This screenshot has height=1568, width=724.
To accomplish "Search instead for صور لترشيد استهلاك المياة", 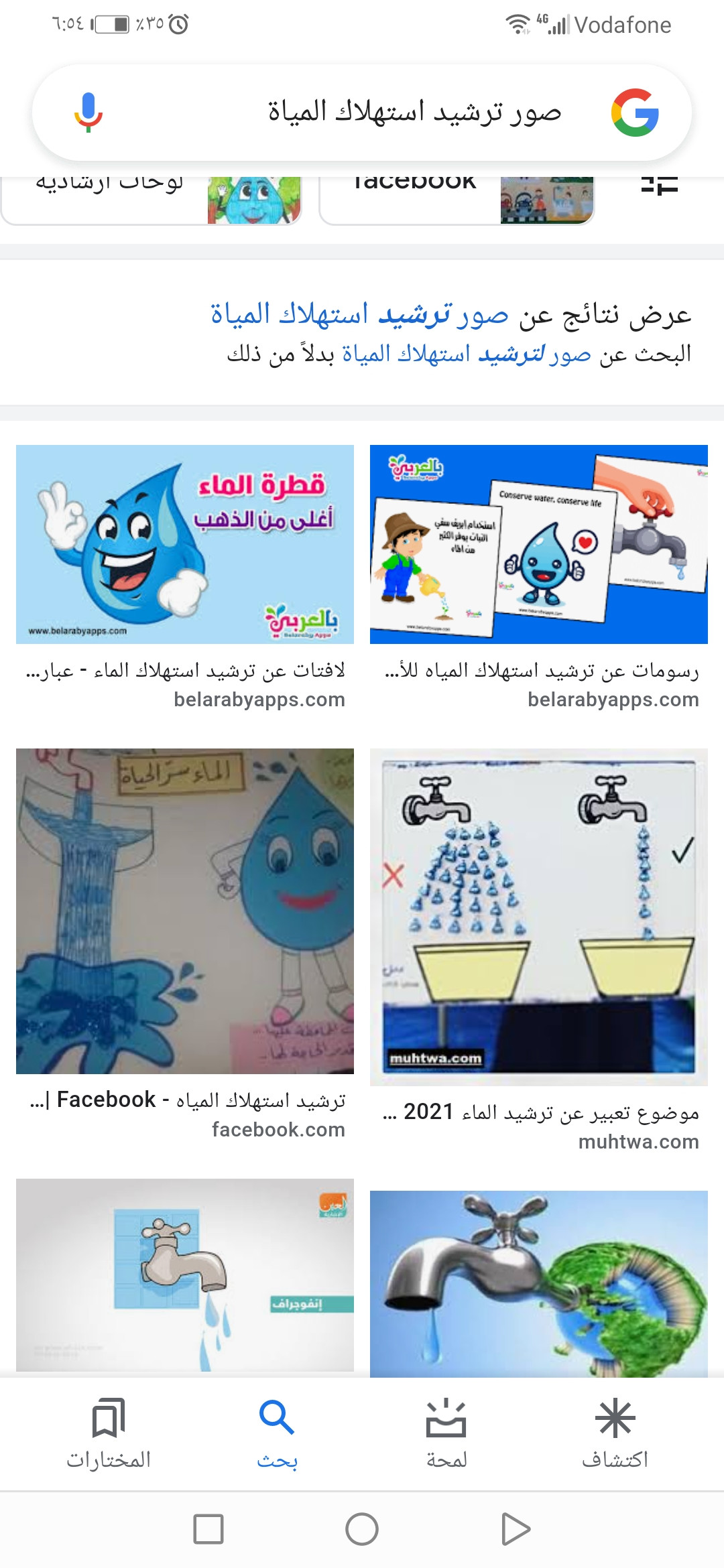I will tap(463, 354).
